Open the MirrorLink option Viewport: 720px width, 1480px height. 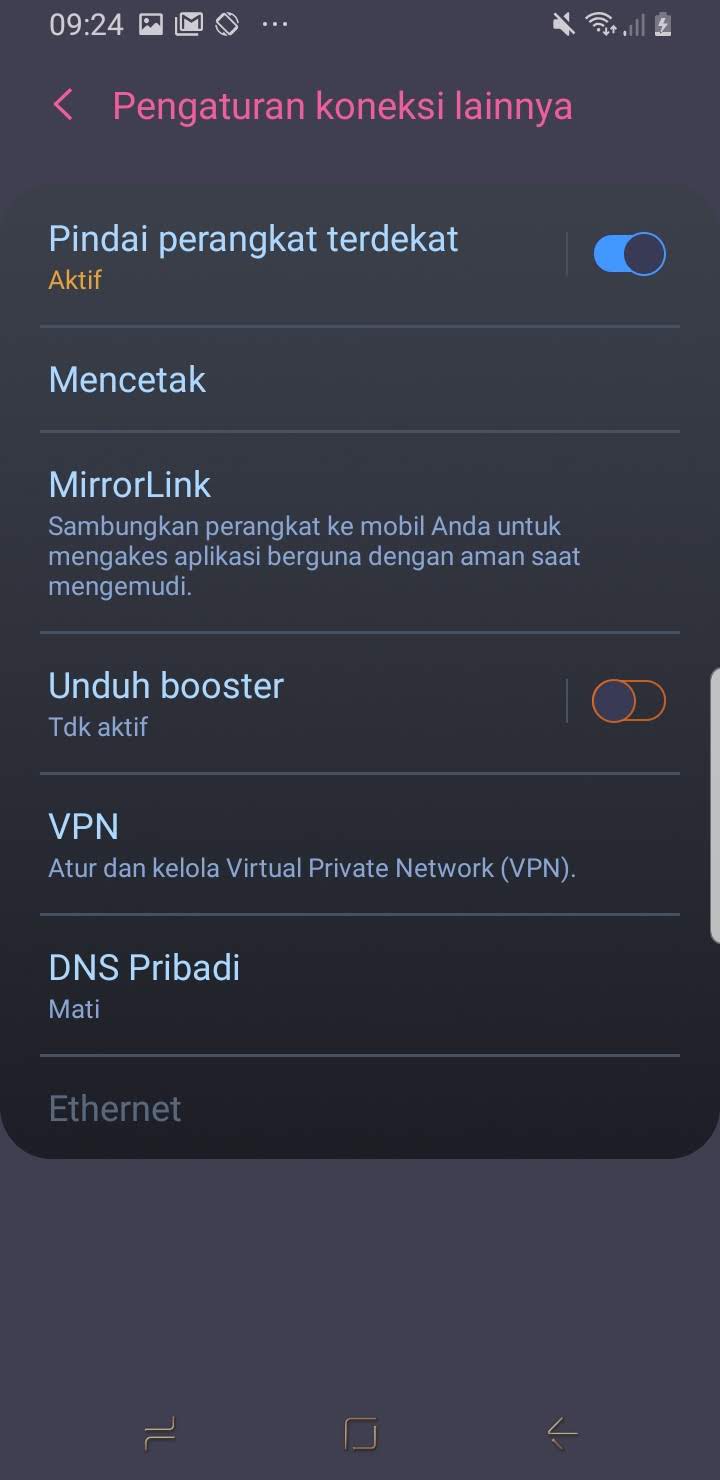coord(360,532)
